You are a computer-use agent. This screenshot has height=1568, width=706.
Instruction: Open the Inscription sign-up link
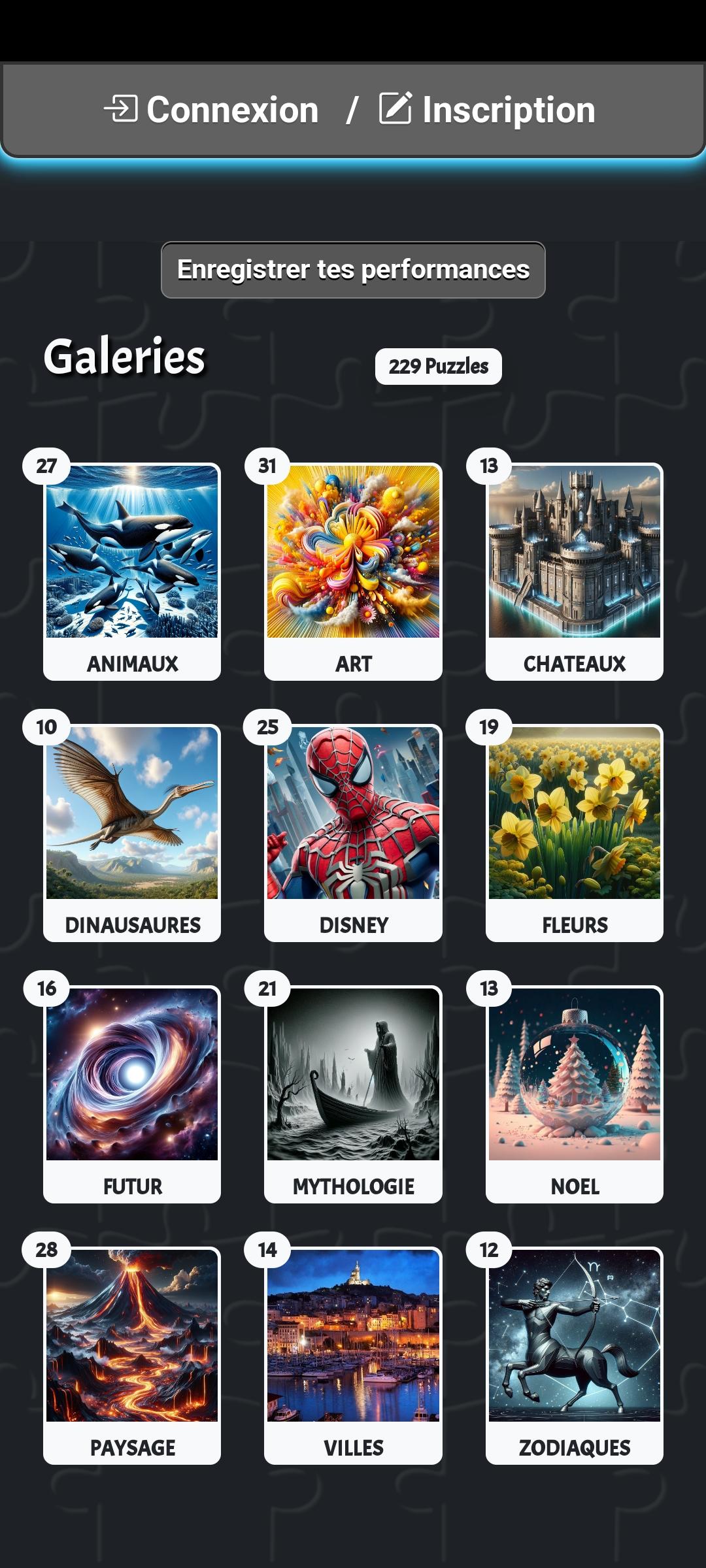[x=488, y=110]
